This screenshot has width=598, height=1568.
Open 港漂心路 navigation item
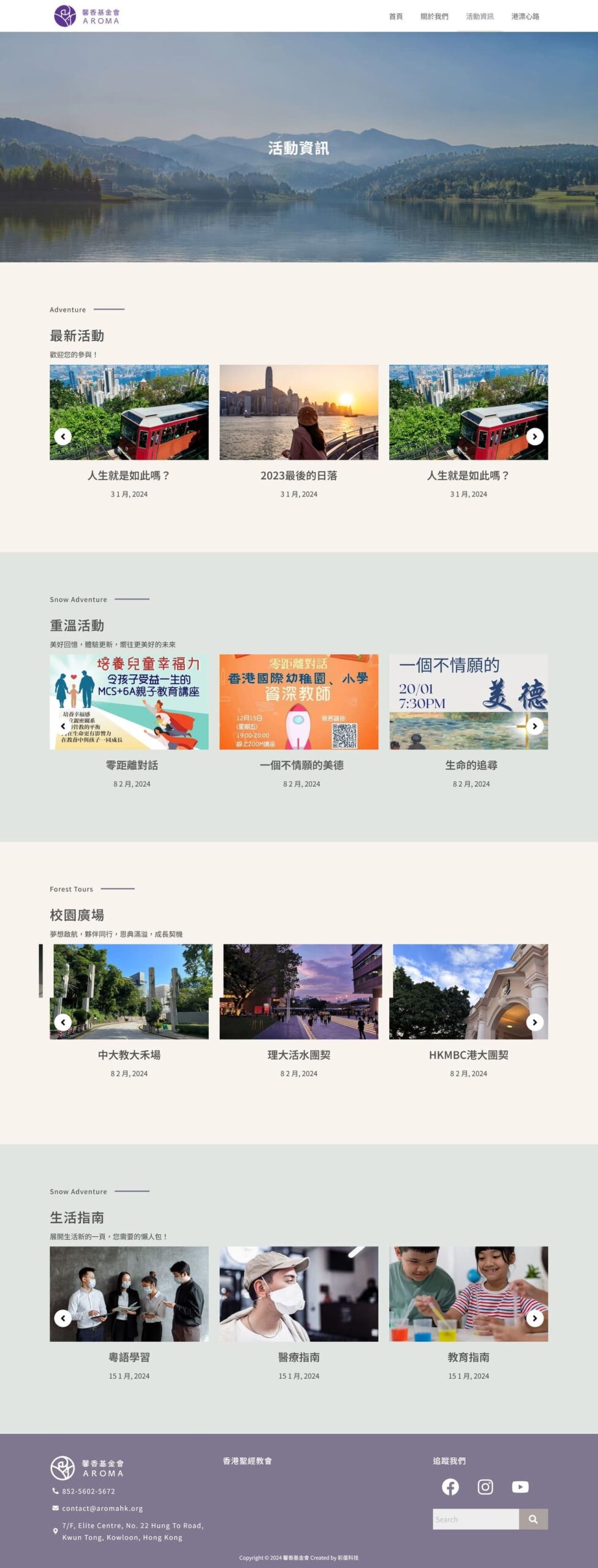(x=525, y=17)
